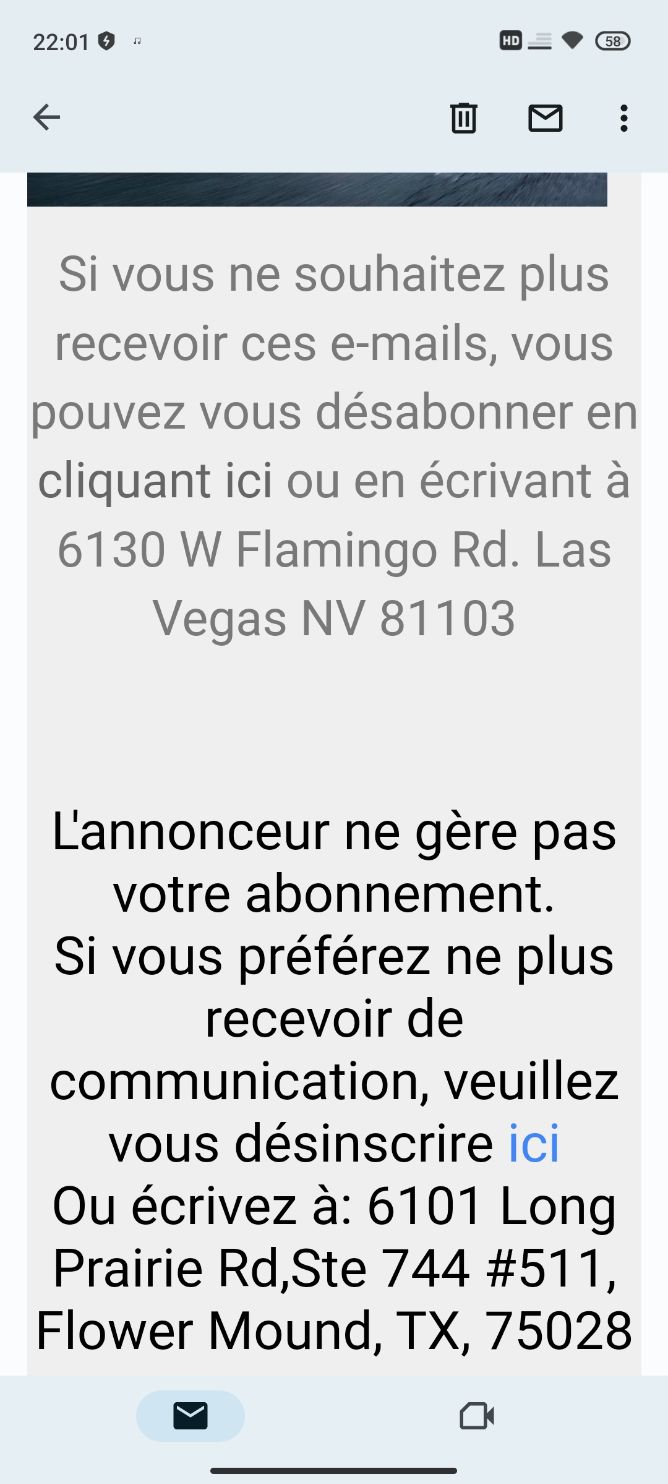Screen dimensions: 668x1484
Task: Open the overflow menu
Action: click(x=623, y=118)
